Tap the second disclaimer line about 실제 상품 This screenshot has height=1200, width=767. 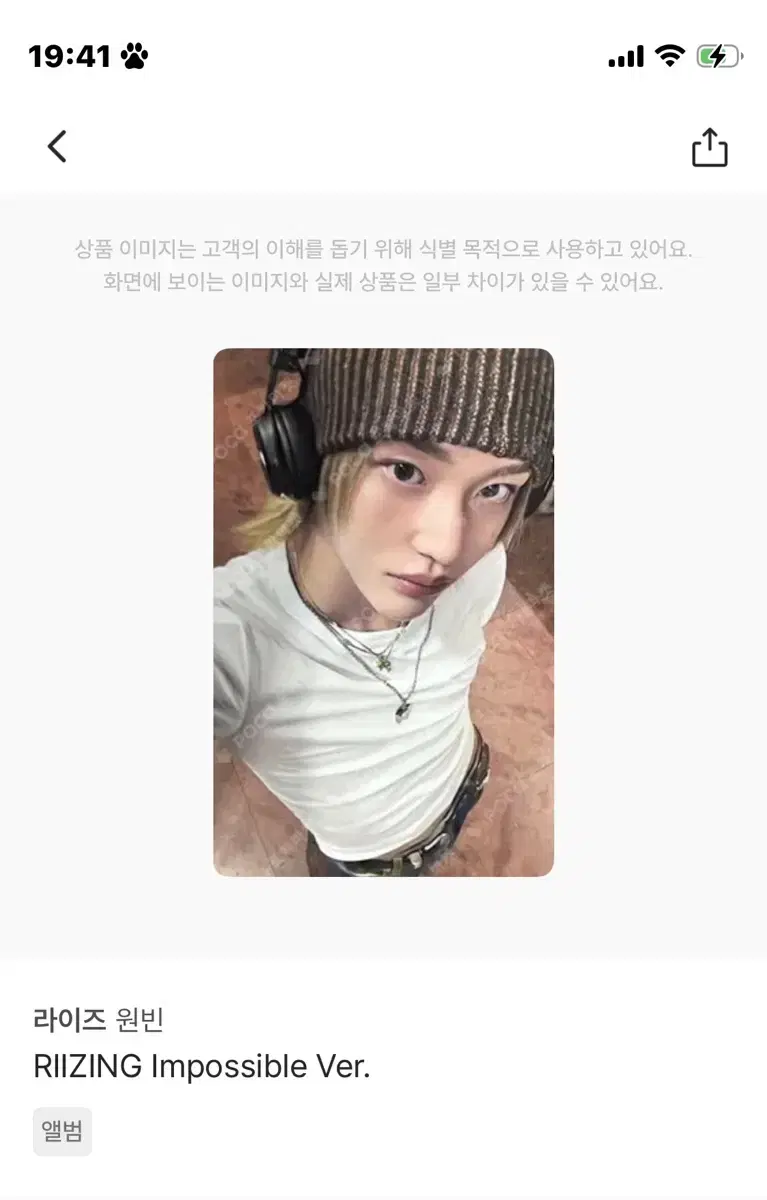[383, 281]
